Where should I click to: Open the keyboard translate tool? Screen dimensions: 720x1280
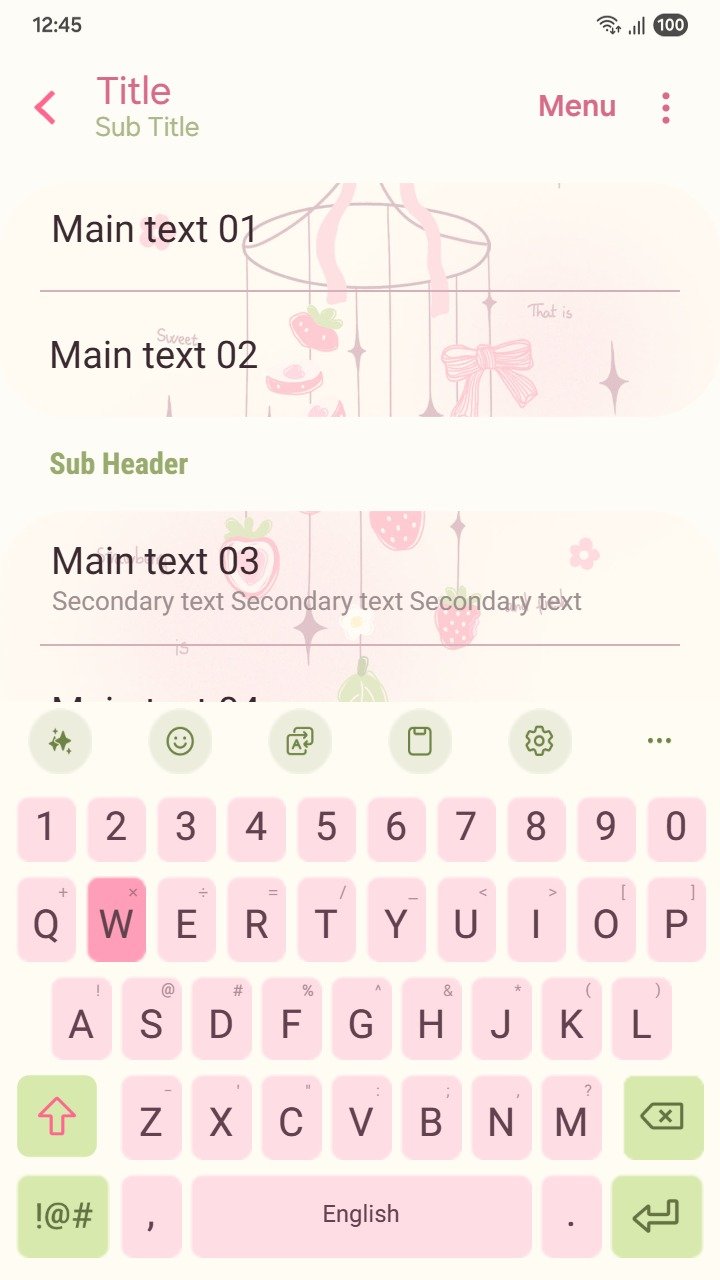coord(300,741)
